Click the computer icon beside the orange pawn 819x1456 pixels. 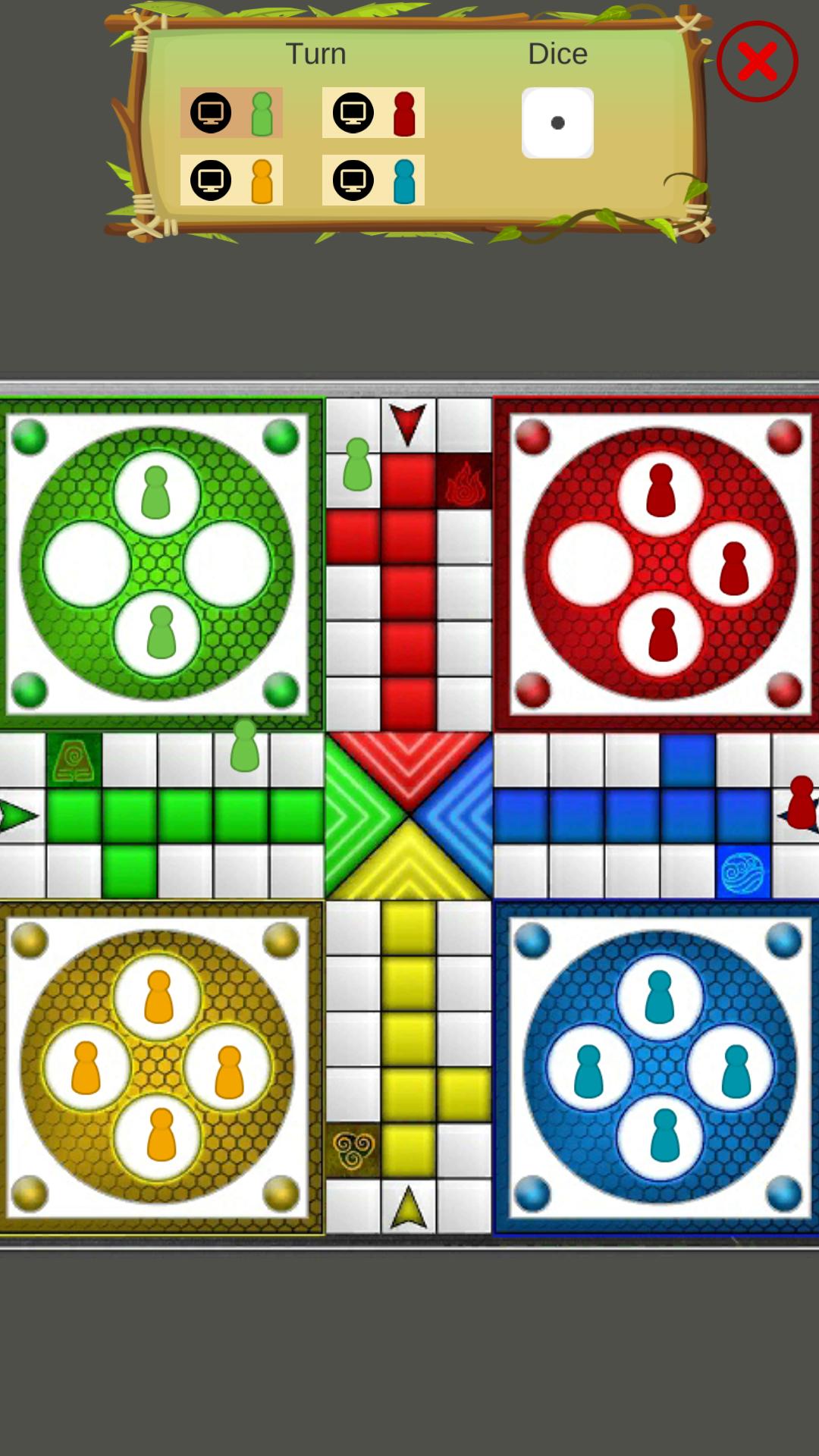coord(212,180)
